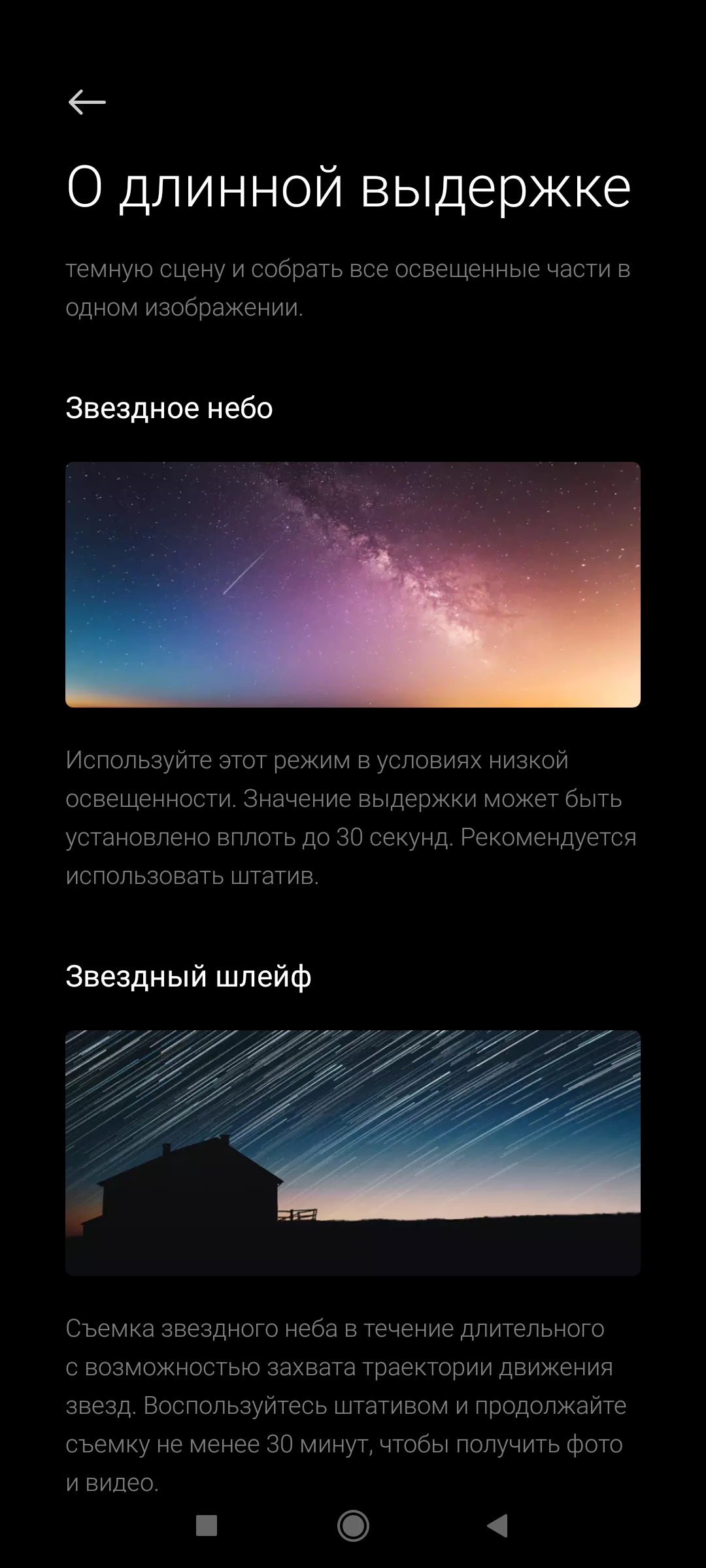Tap the system back triangle

[498, 1526]
